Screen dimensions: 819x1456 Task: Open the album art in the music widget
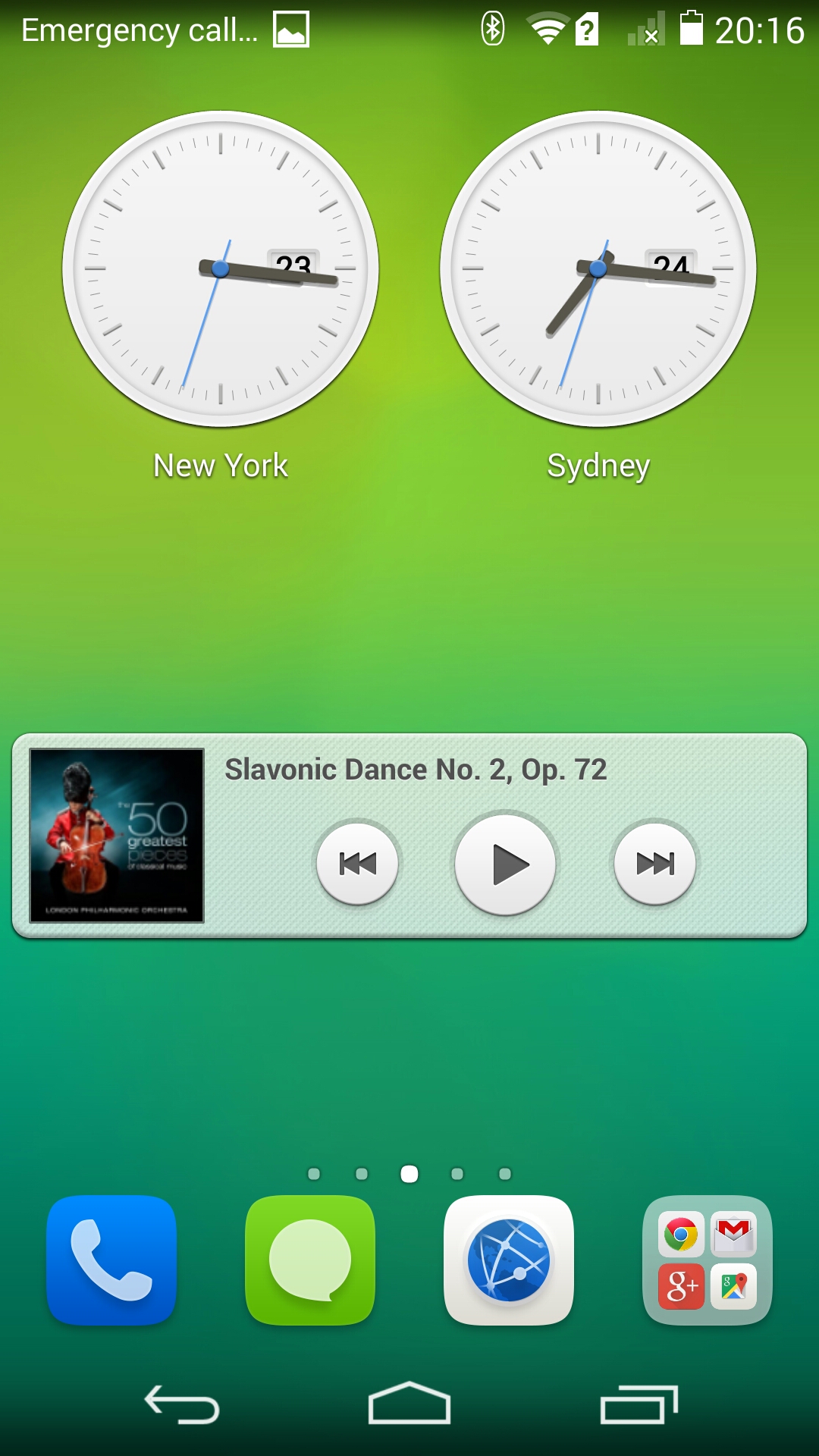click(x=117, y=836)
